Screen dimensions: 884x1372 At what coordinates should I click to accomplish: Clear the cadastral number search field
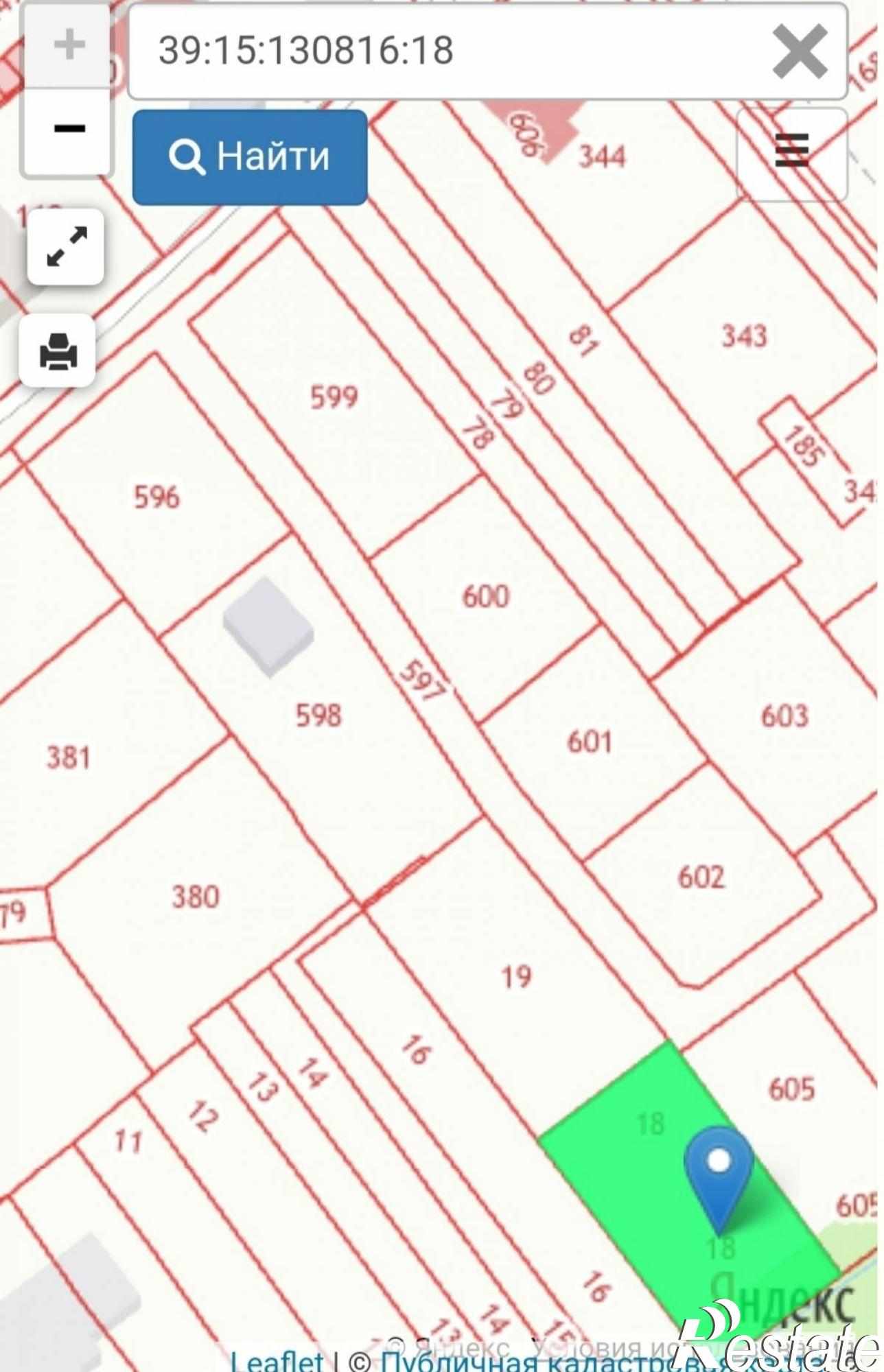pos(800,51)
